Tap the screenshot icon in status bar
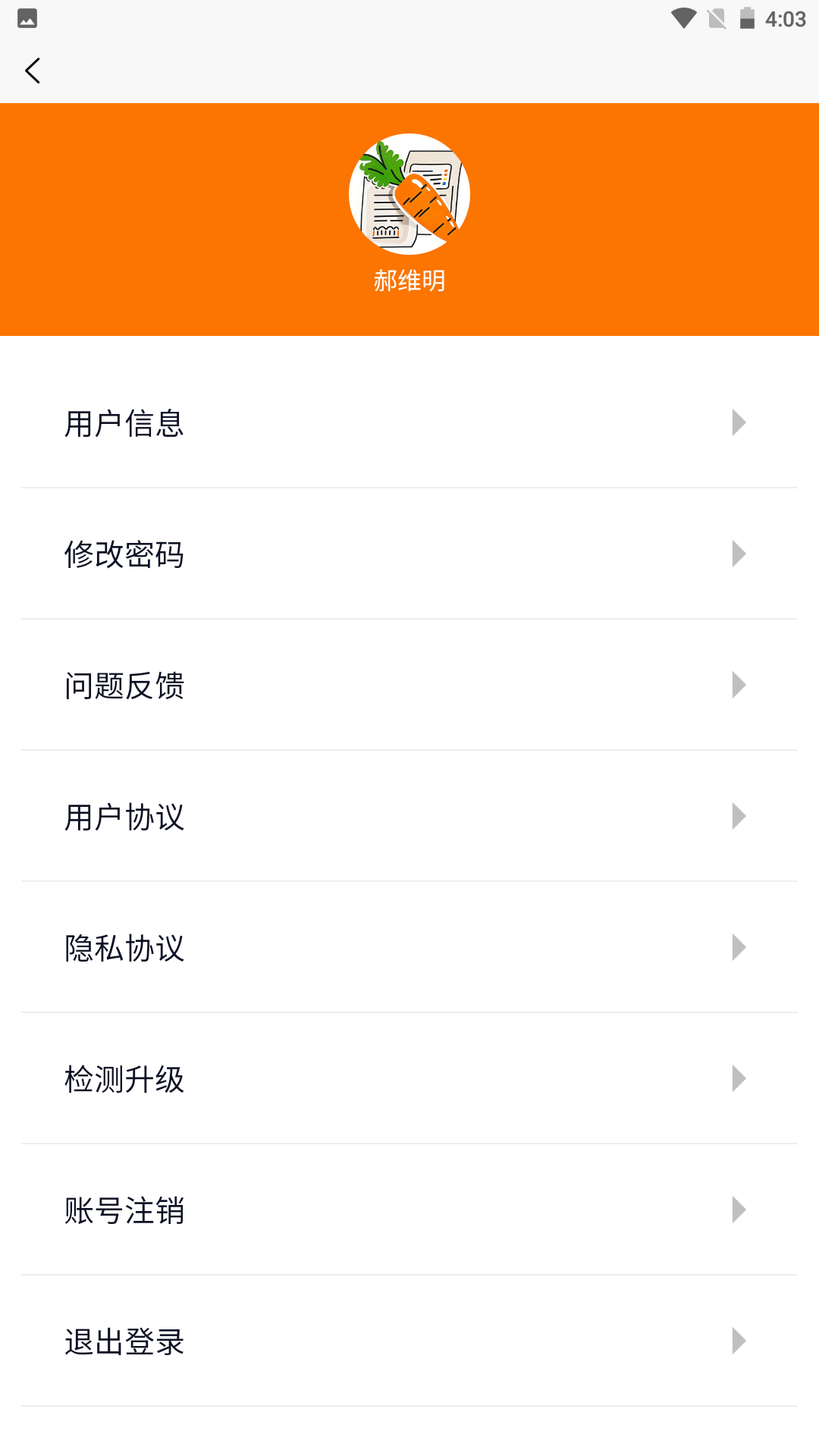 point(28,17)
